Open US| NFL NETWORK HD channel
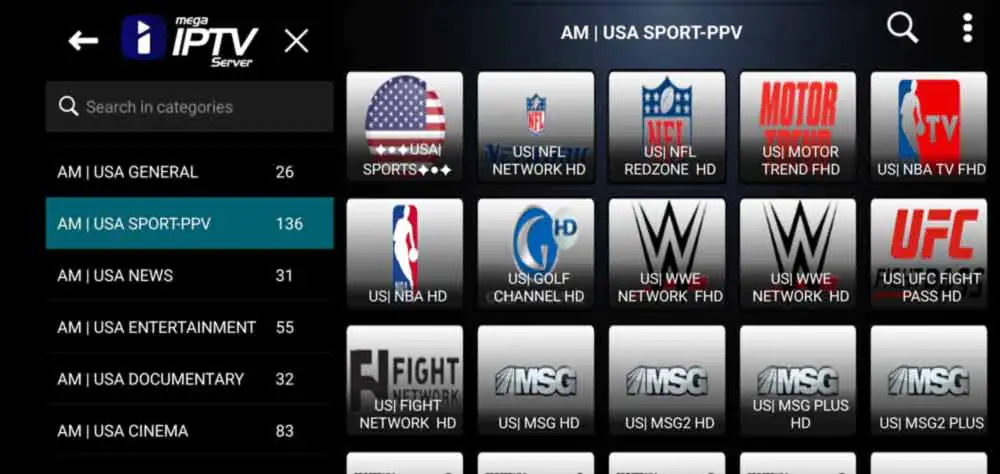Viewport: 1000px width, 474px height. (536, 126)
